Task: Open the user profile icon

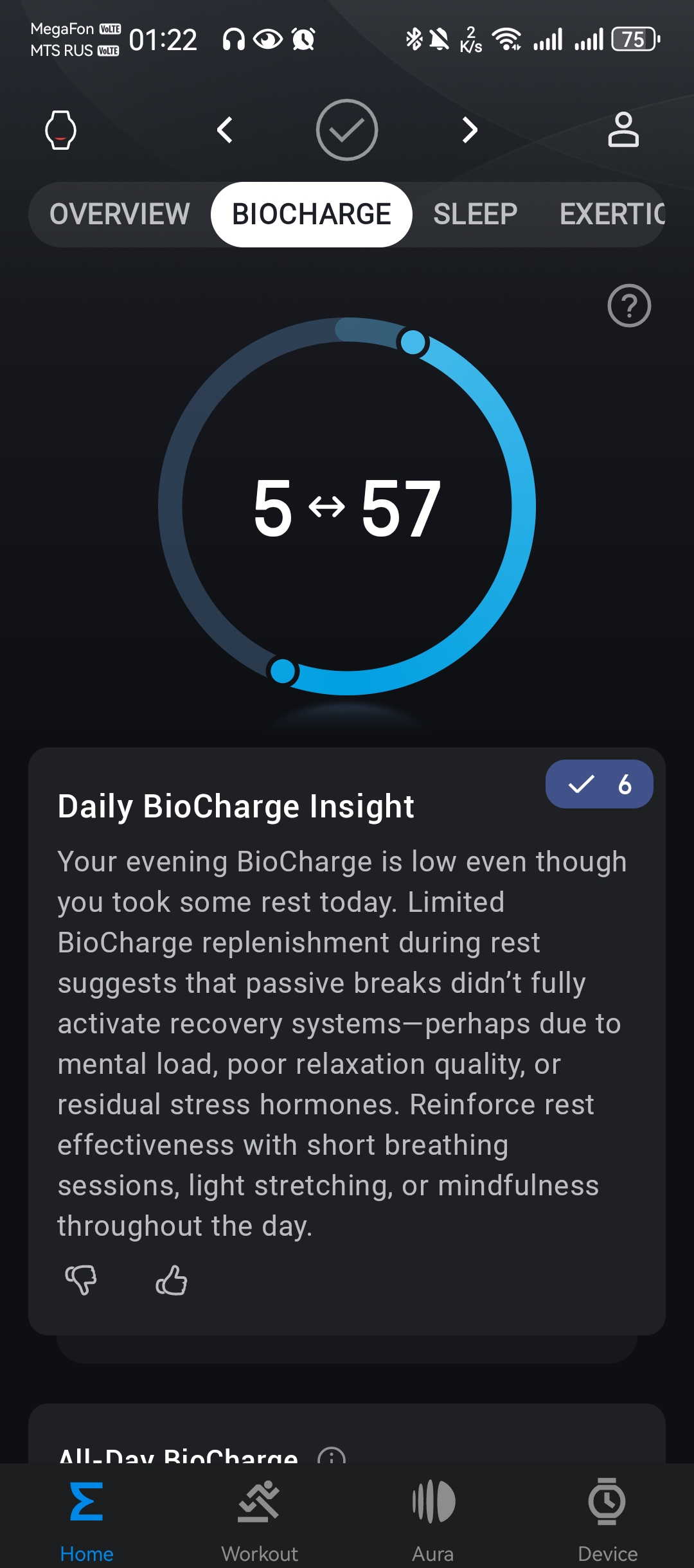Action: click(x=623, y=130)
